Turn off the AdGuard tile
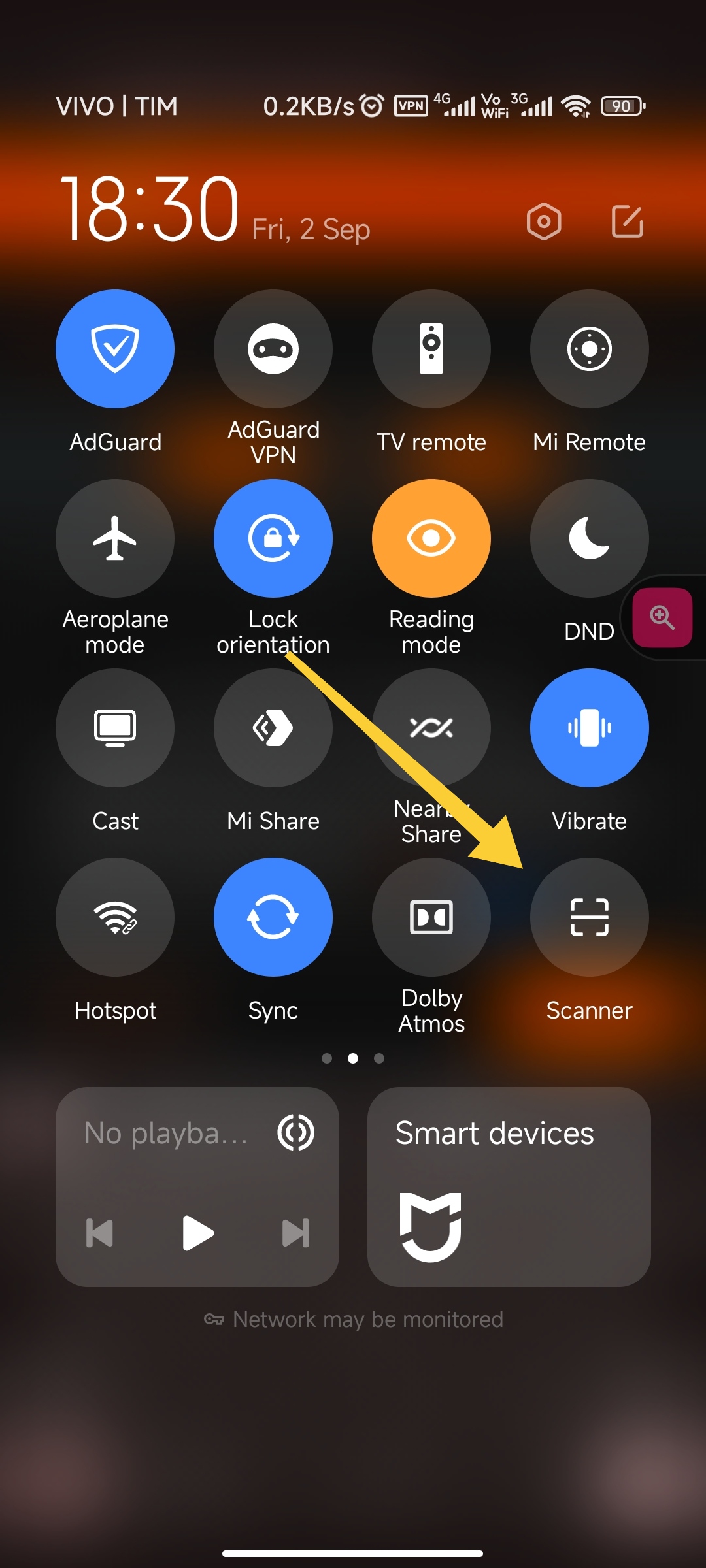The image size is (706, 1568). 115,349
